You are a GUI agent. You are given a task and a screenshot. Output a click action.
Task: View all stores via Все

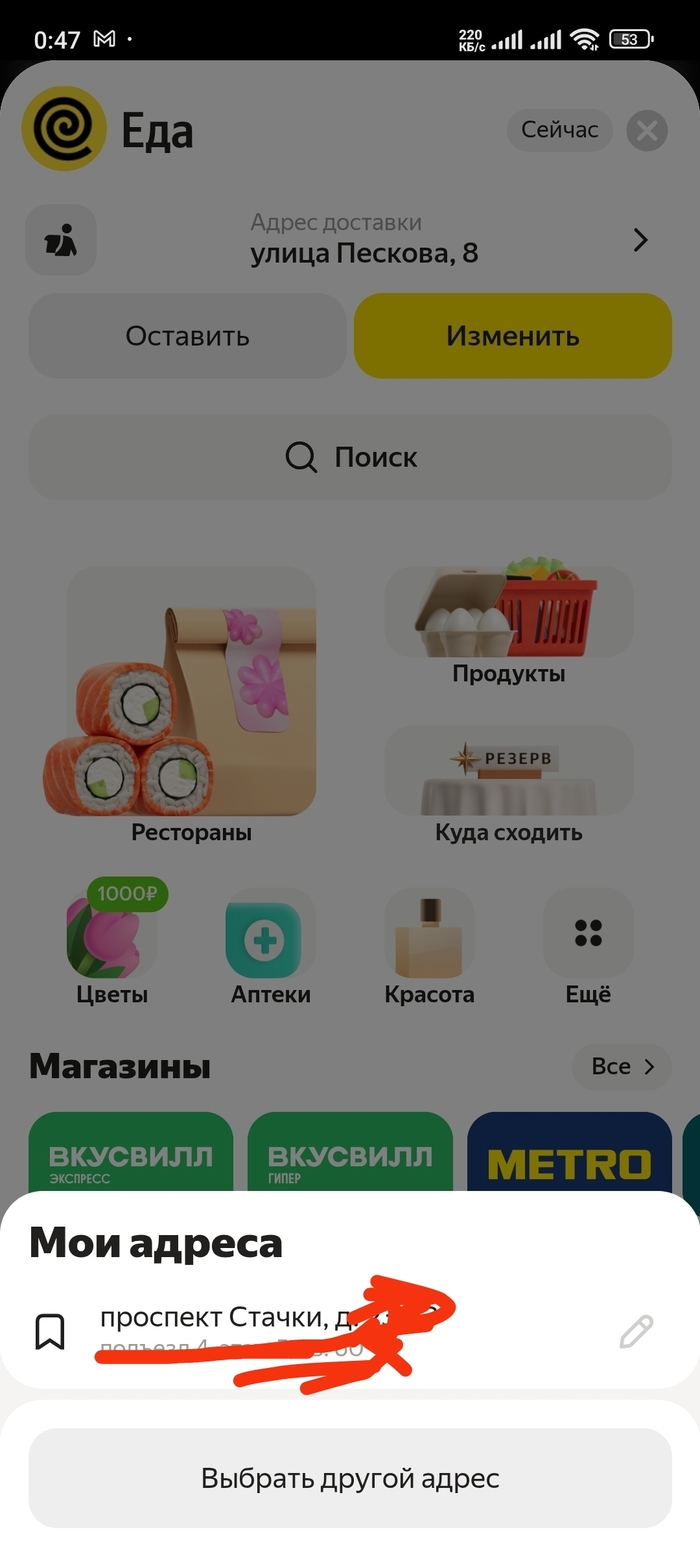click(x=621, y=1067)
